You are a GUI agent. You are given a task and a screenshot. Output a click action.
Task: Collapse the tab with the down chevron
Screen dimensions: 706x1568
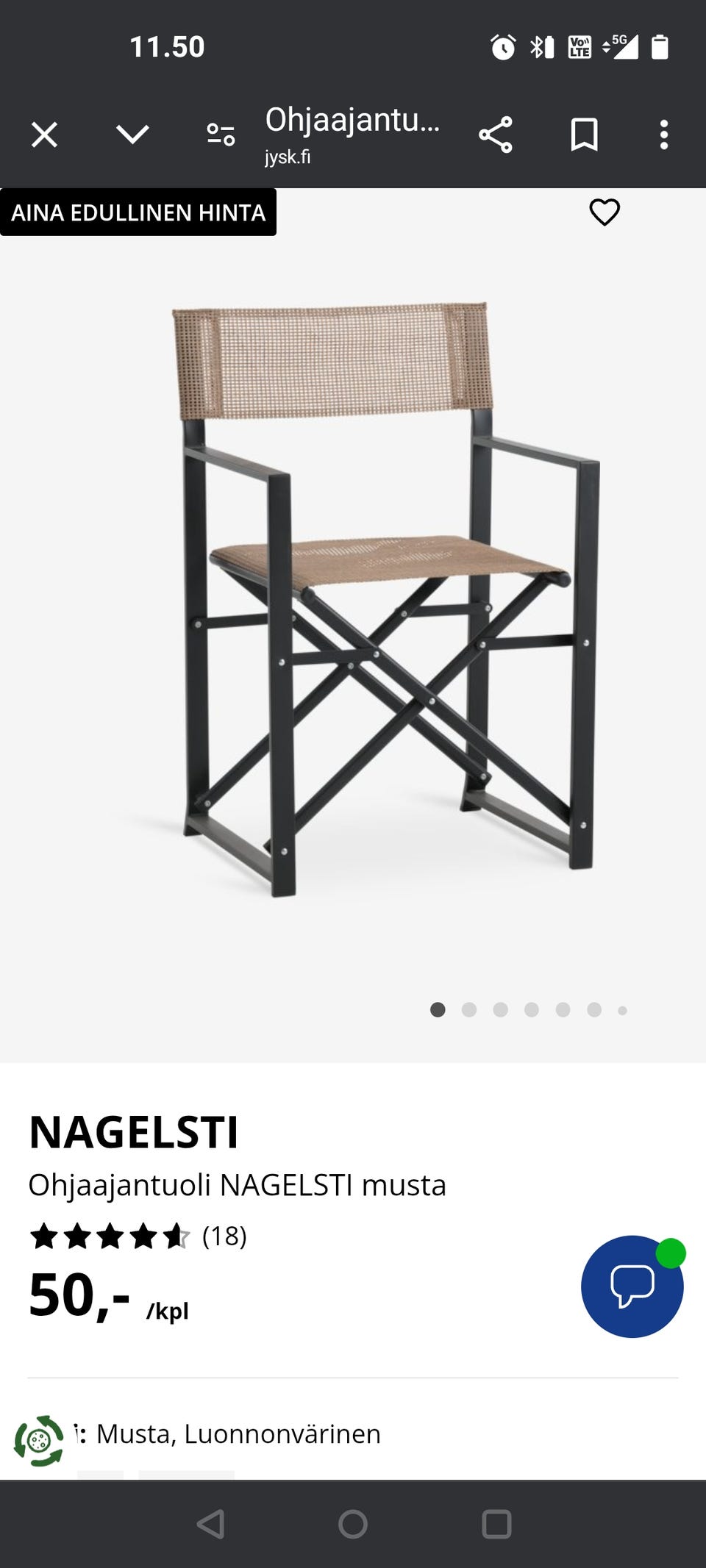131,134
